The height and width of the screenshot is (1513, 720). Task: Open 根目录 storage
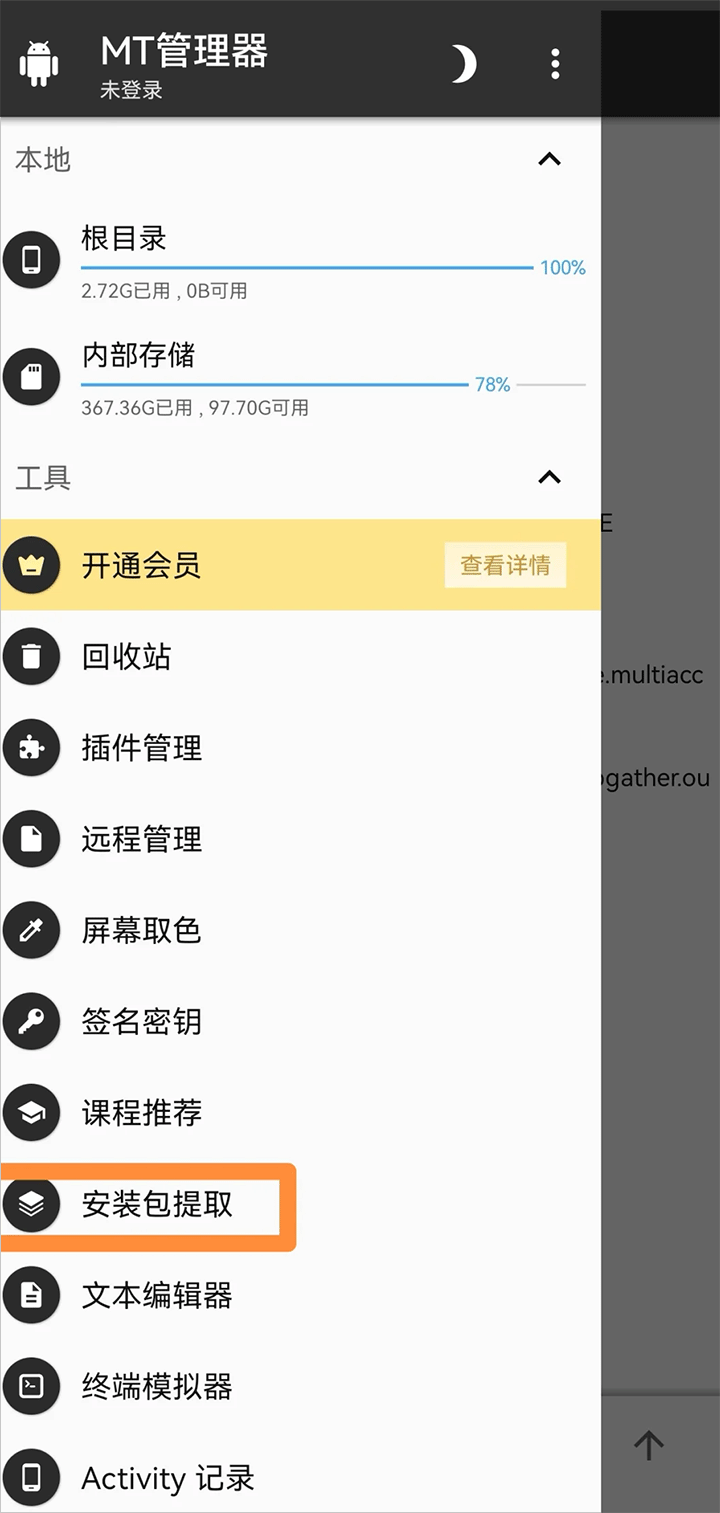point(300,260)
